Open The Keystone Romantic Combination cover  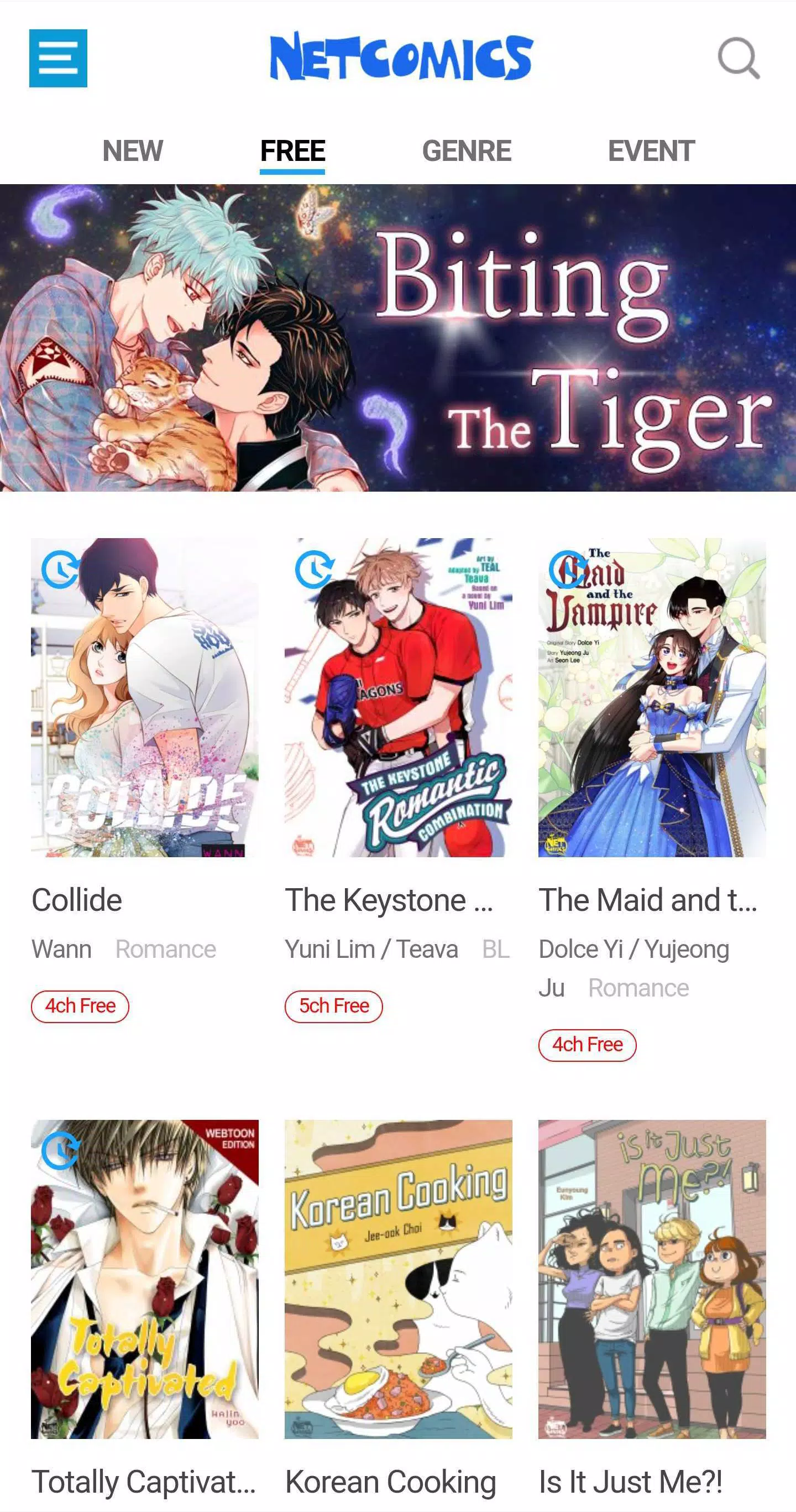coord(397,697)
